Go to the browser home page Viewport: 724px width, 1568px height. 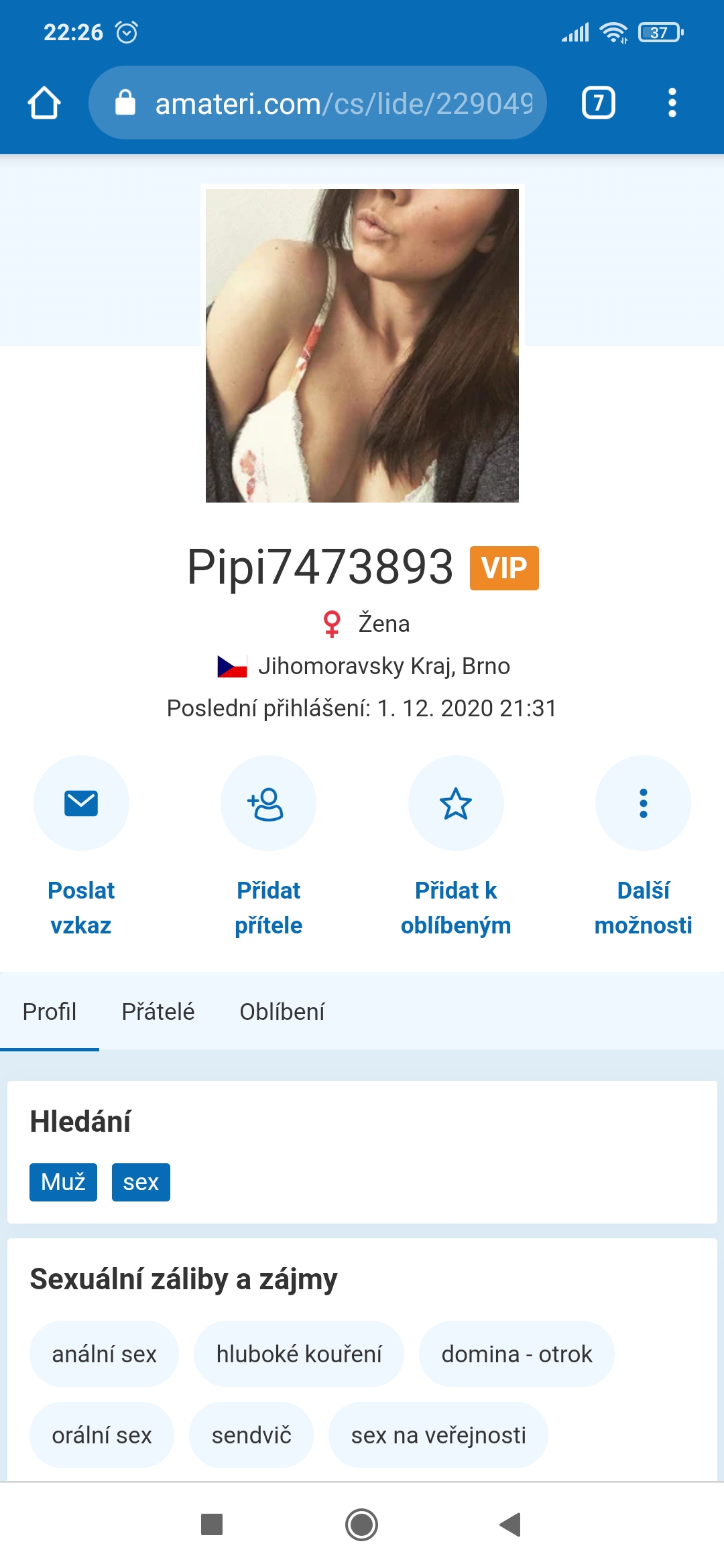(x=44, y=103)
